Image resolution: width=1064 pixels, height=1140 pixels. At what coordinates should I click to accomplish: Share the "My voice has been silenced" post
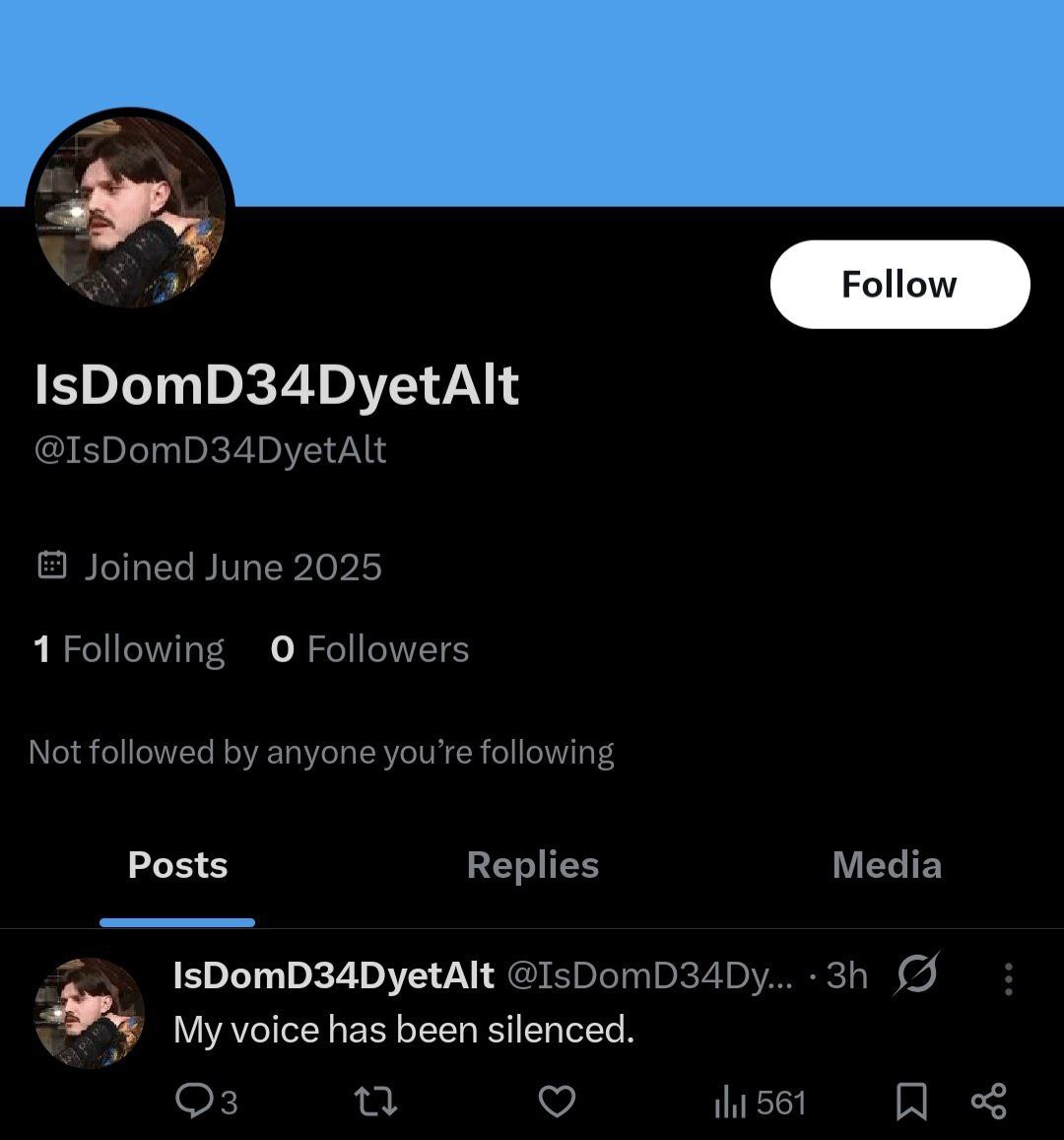coord(989,1101)
